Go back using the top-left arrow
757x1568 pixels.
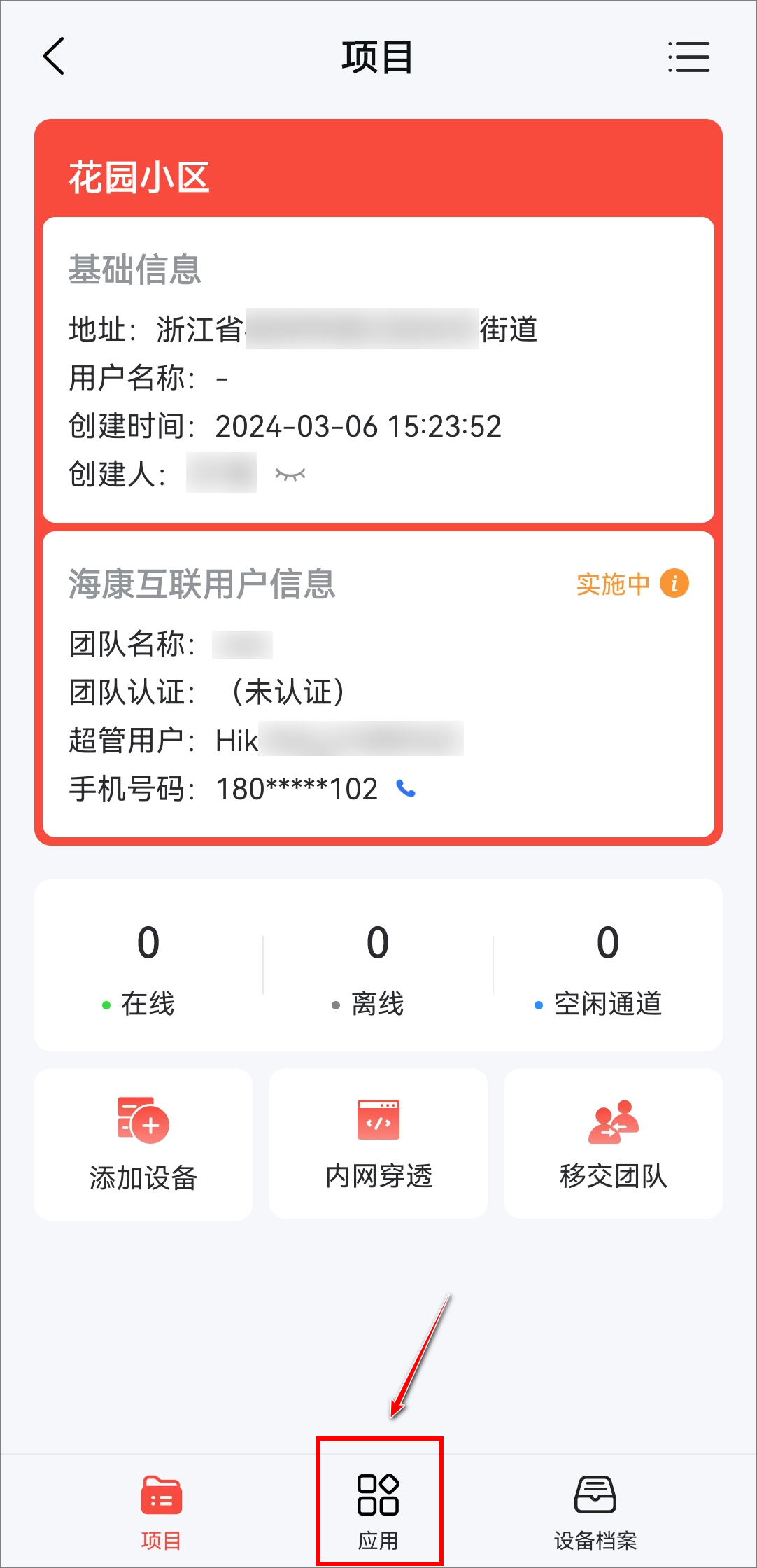(54, 57)
